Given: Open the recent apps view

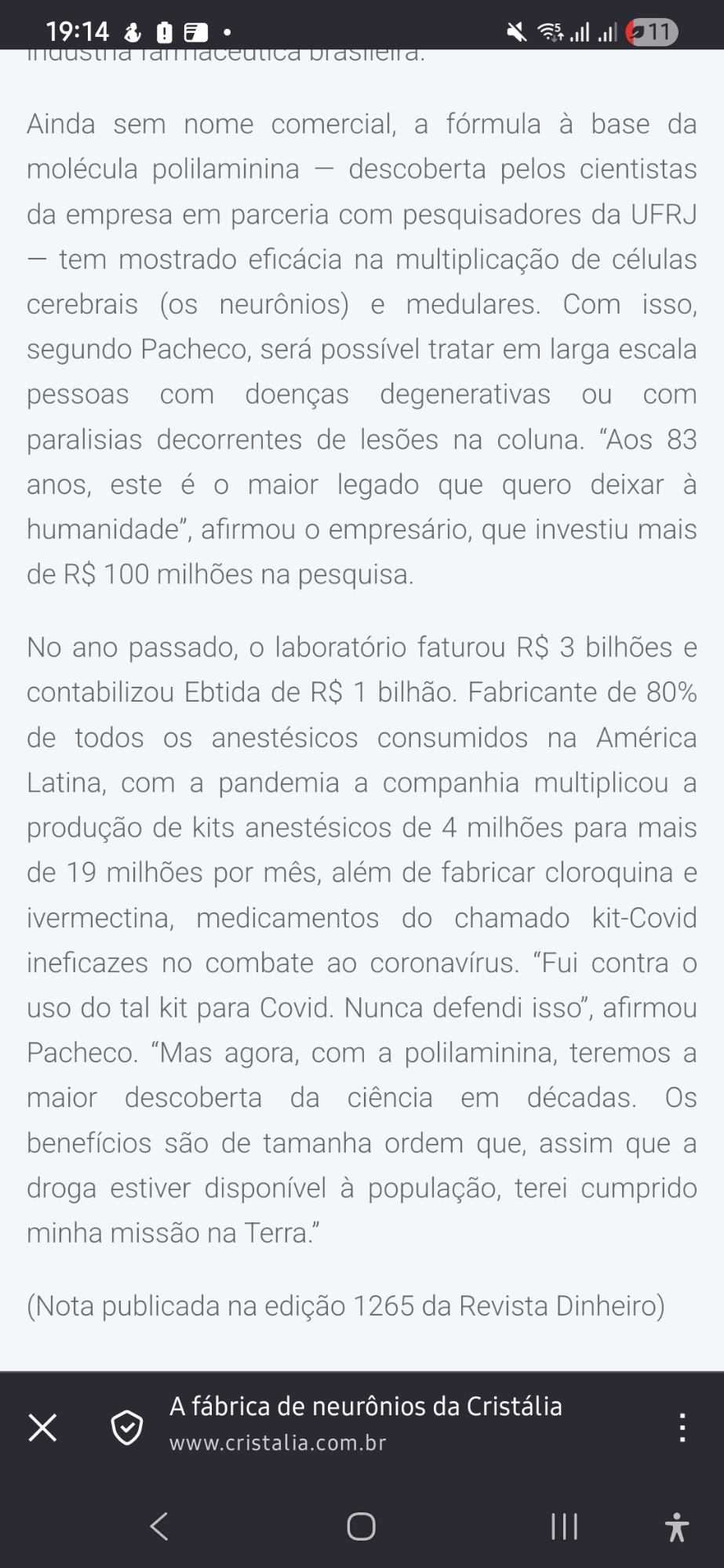Looking at the screenshot, I should point(564,1526).
